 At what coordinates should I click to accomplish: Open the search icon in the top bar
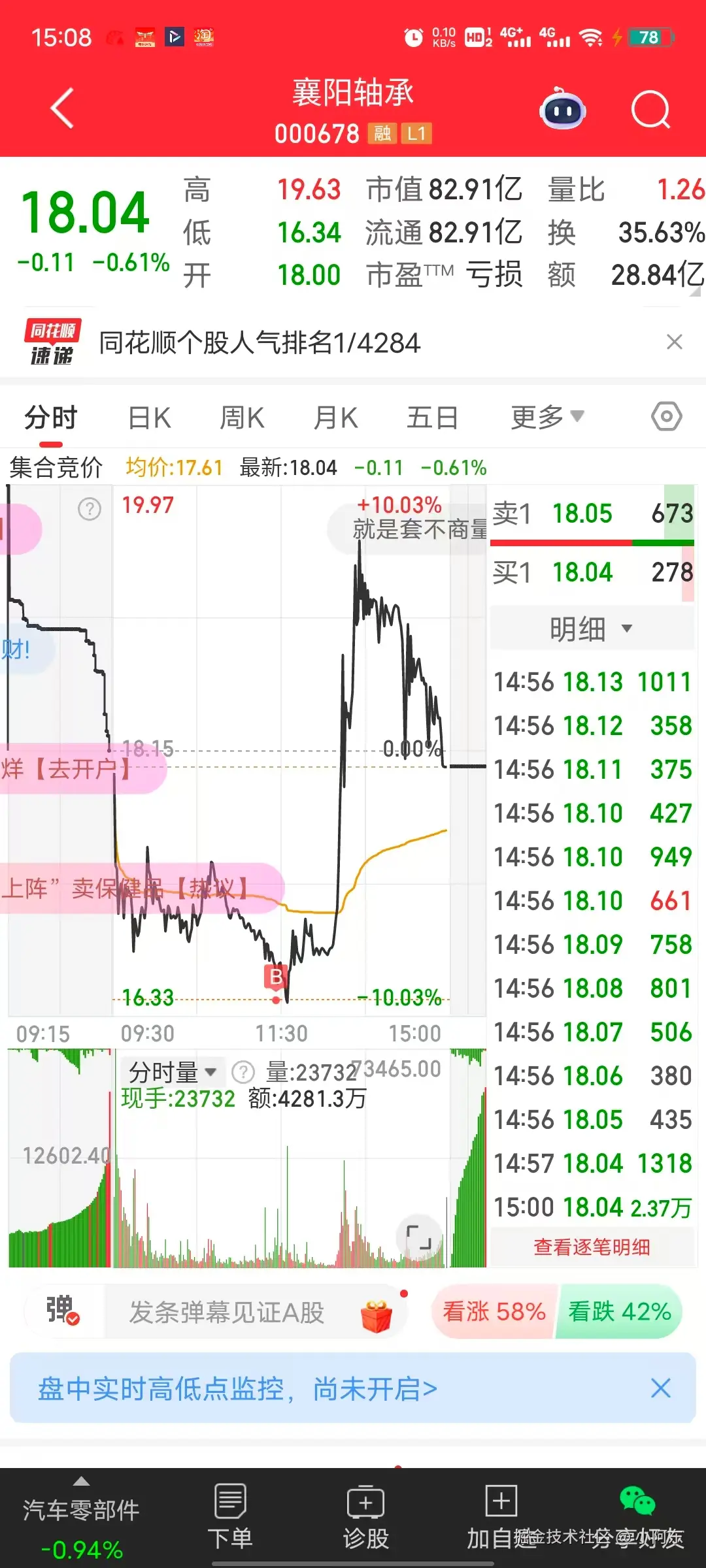tap(651, 110)
